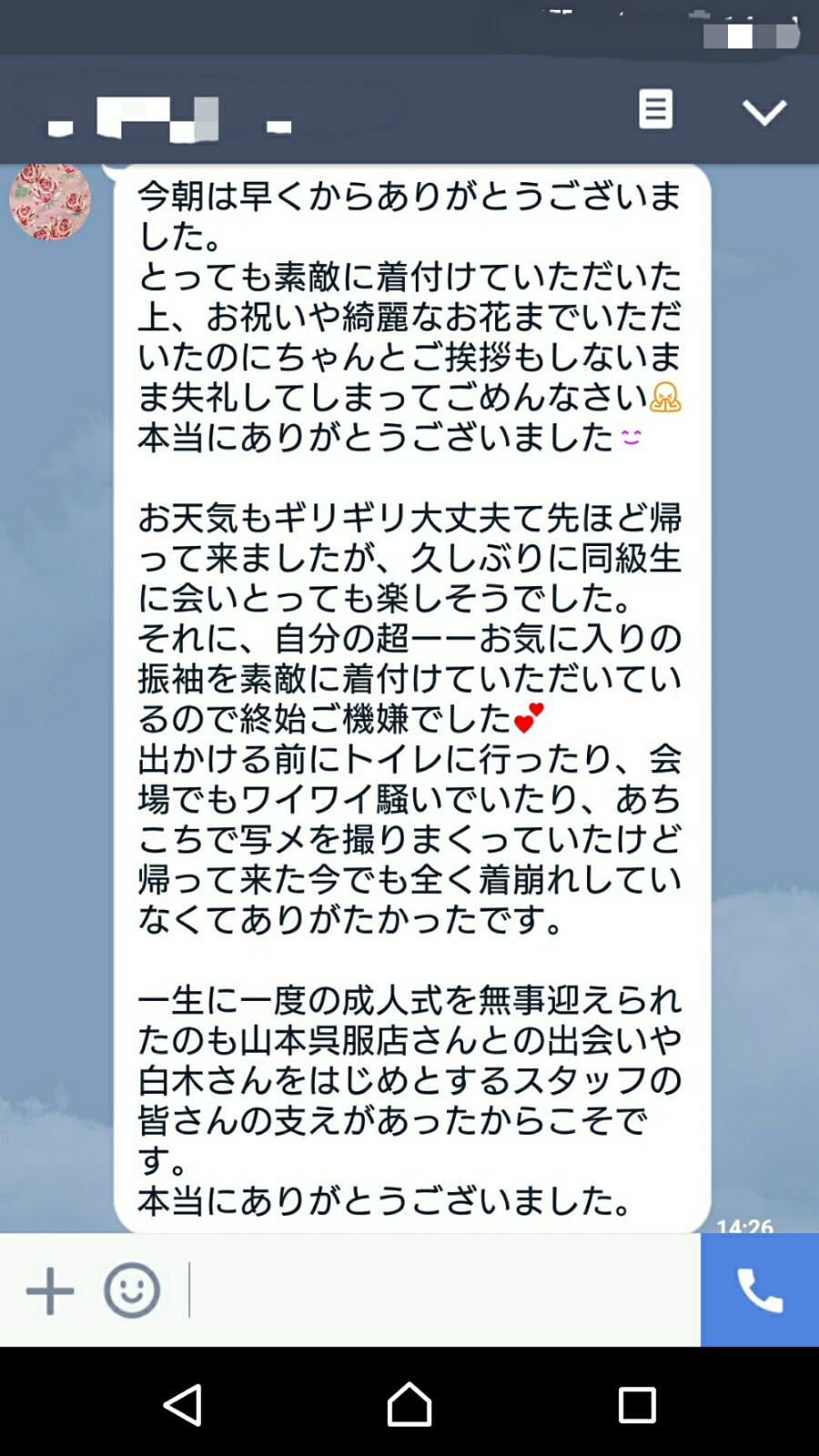Open sender's rose profile picture
The height and width of the screenshot is (1456, 819).
tap(50, 200)
